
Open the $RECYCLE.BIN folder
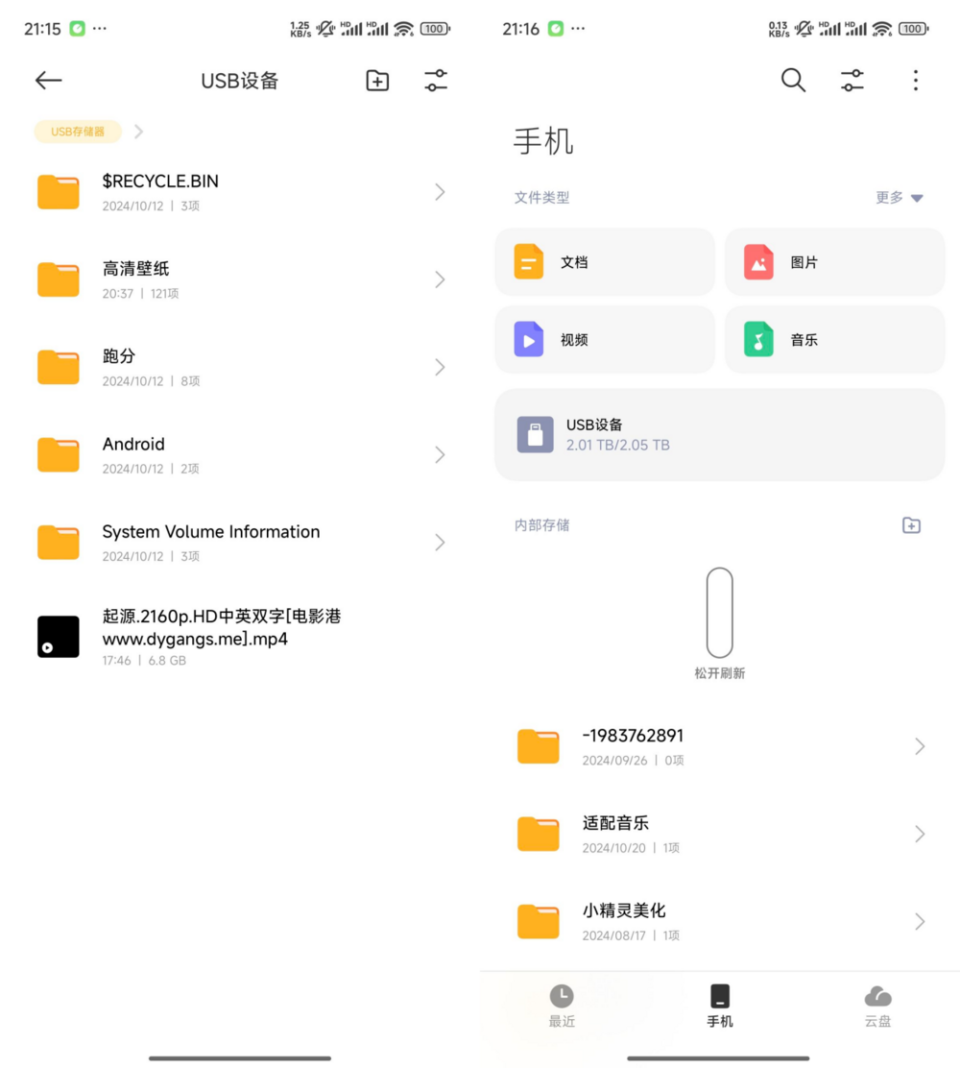point(240,192)
